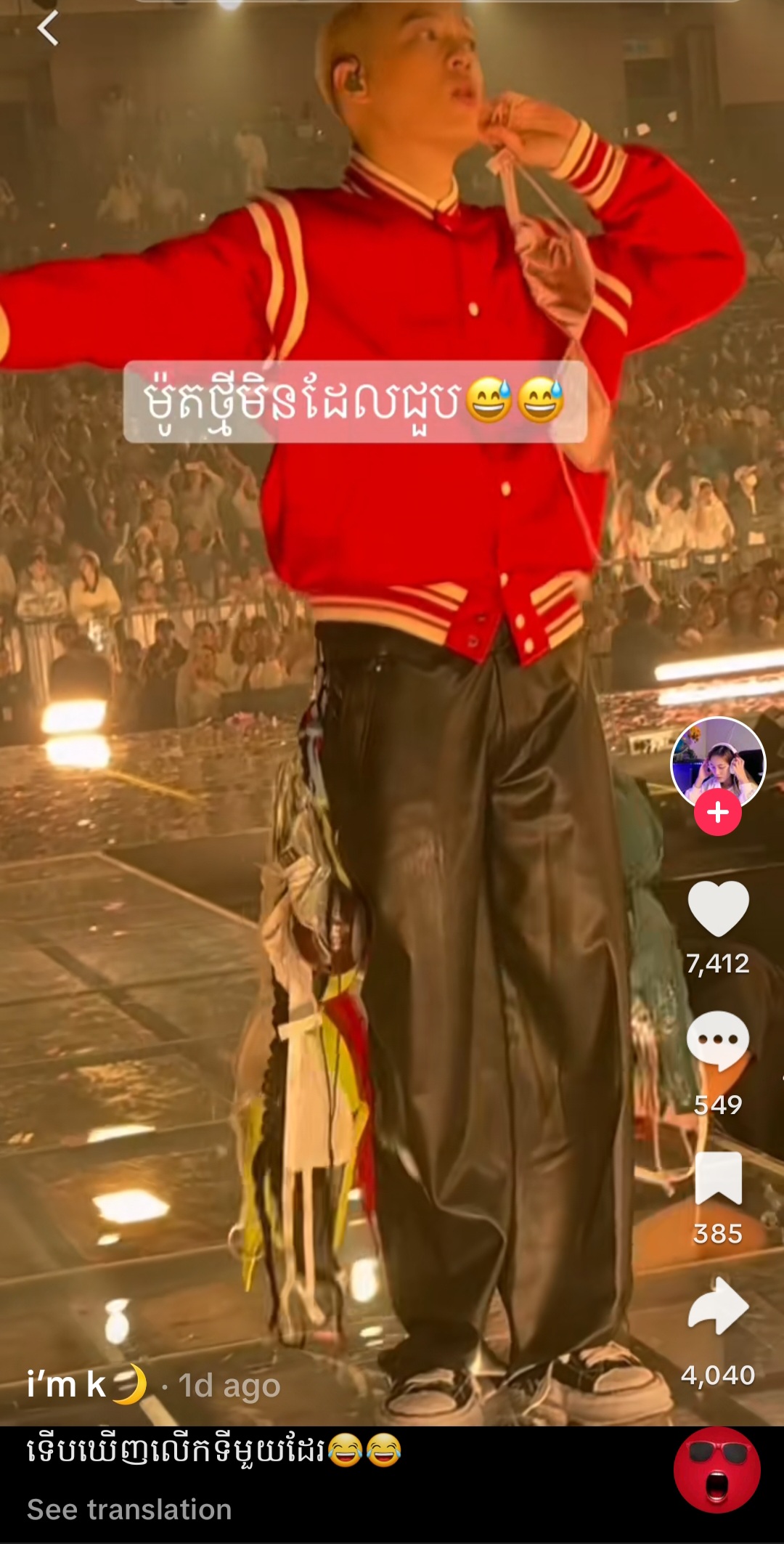
Task: Open the comments with 549 replies
Action: coord(717,1041)
